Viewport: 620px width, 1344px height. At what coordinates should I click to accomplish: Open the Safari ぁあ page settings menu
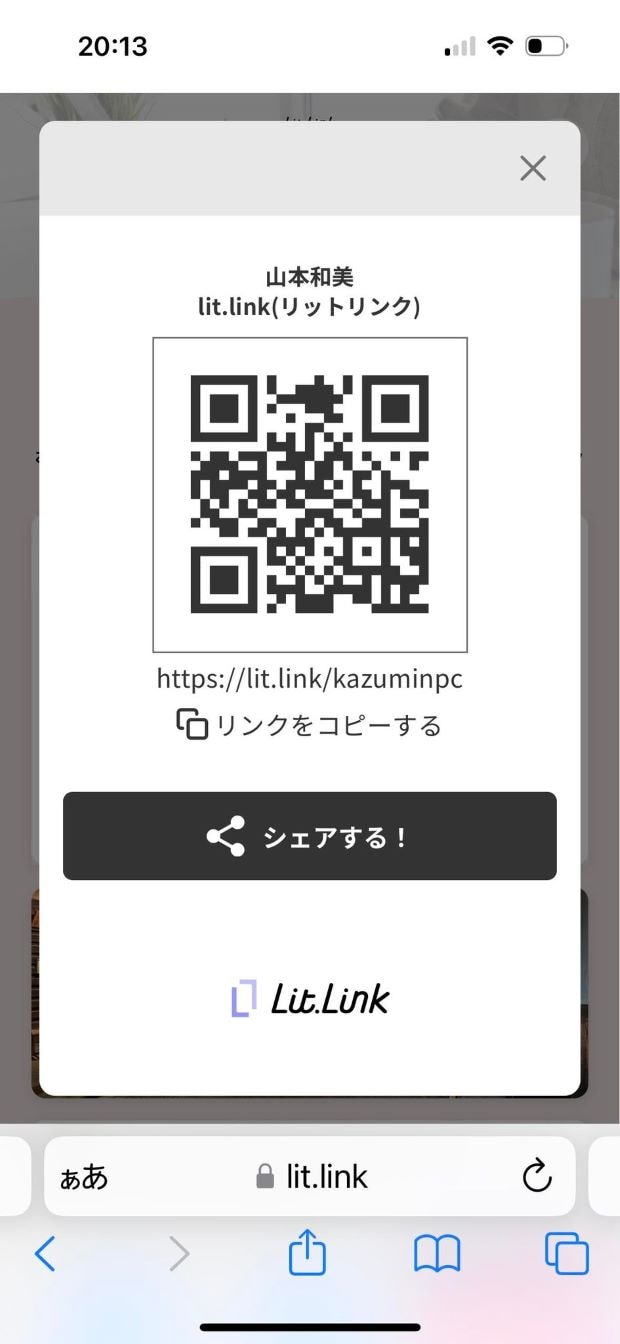point(84,1177)
